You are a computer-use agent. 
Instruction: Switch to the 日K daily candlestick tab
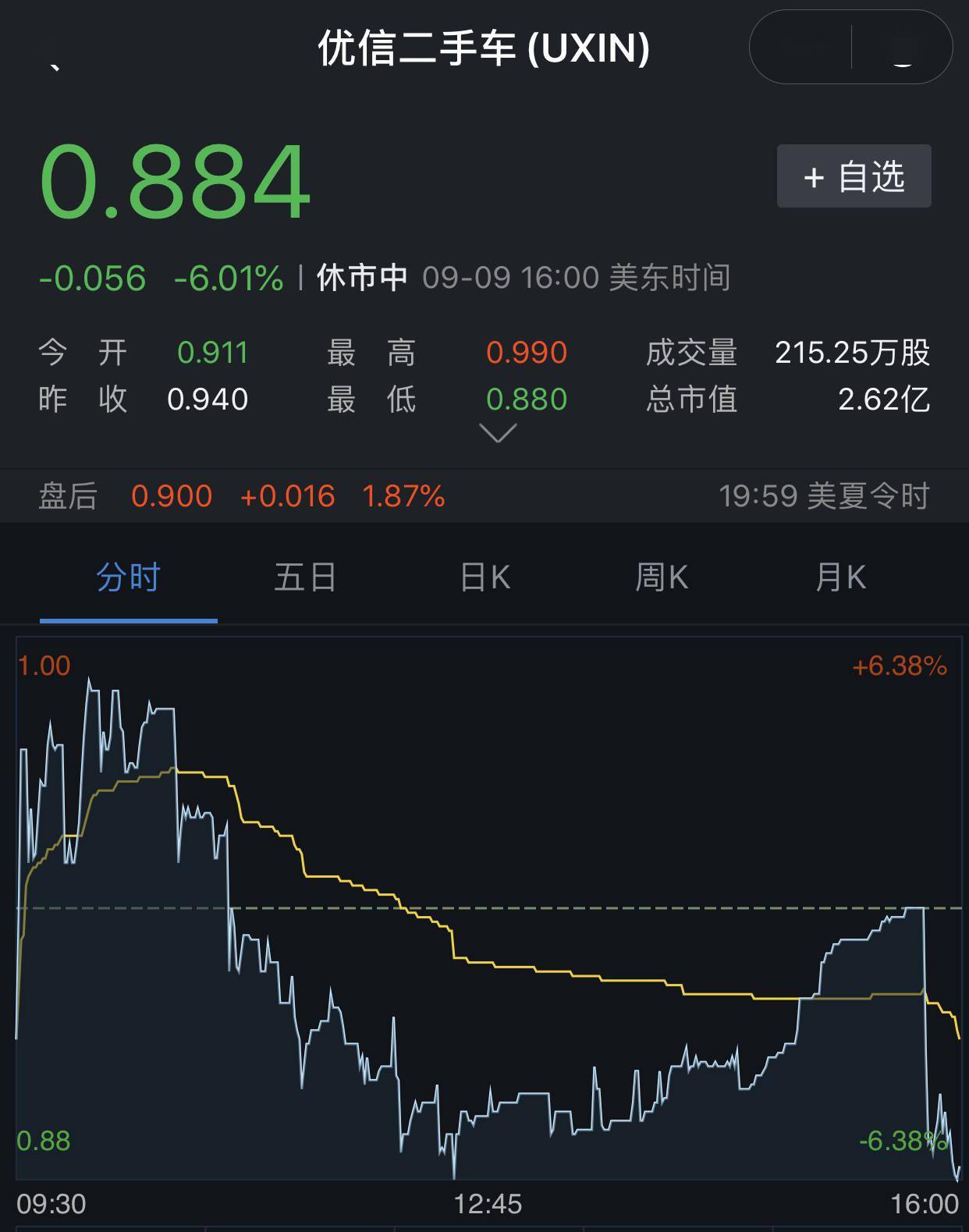tap(484, 577)
